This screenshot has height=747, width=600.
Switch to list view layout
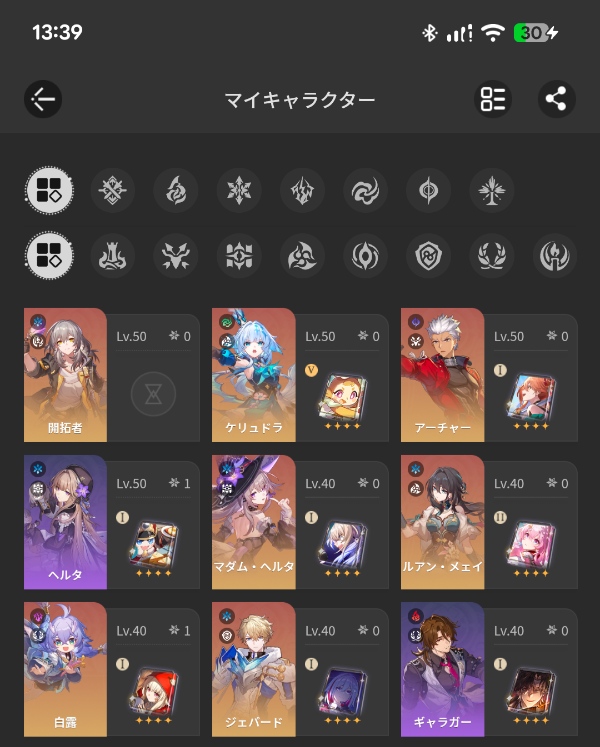click(493, 99)
